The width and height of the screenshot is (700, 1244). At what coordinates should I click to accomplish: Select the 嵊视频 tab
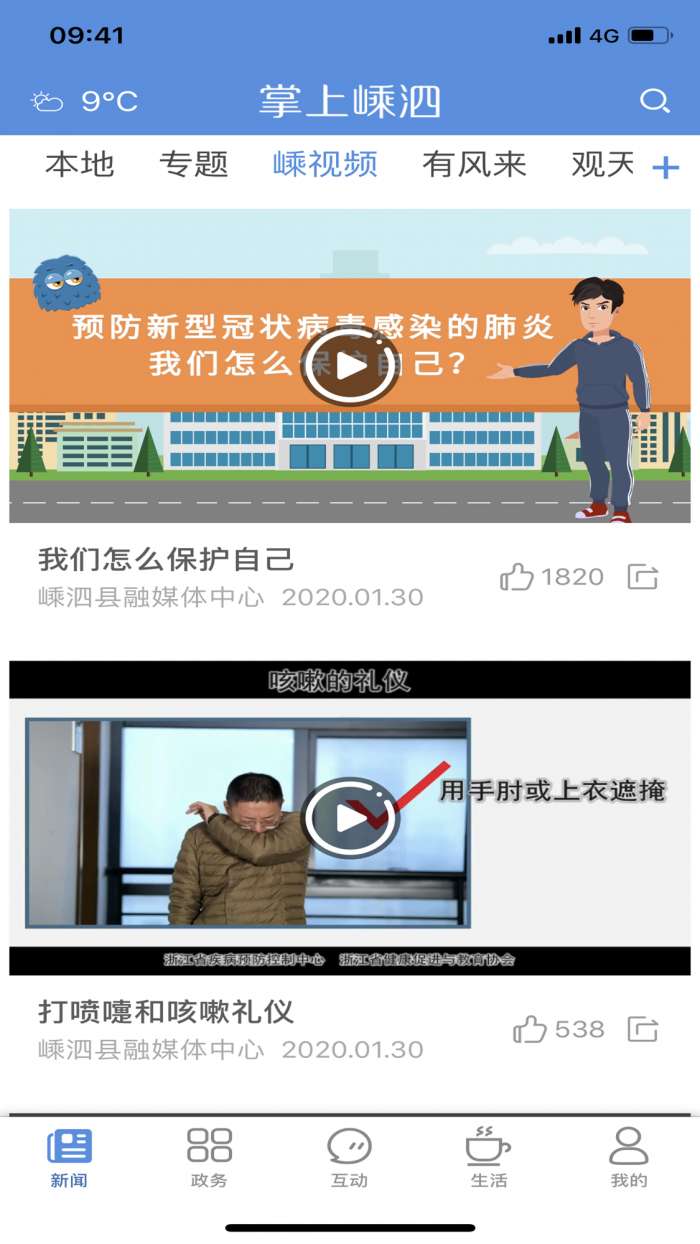coord(326,164)
